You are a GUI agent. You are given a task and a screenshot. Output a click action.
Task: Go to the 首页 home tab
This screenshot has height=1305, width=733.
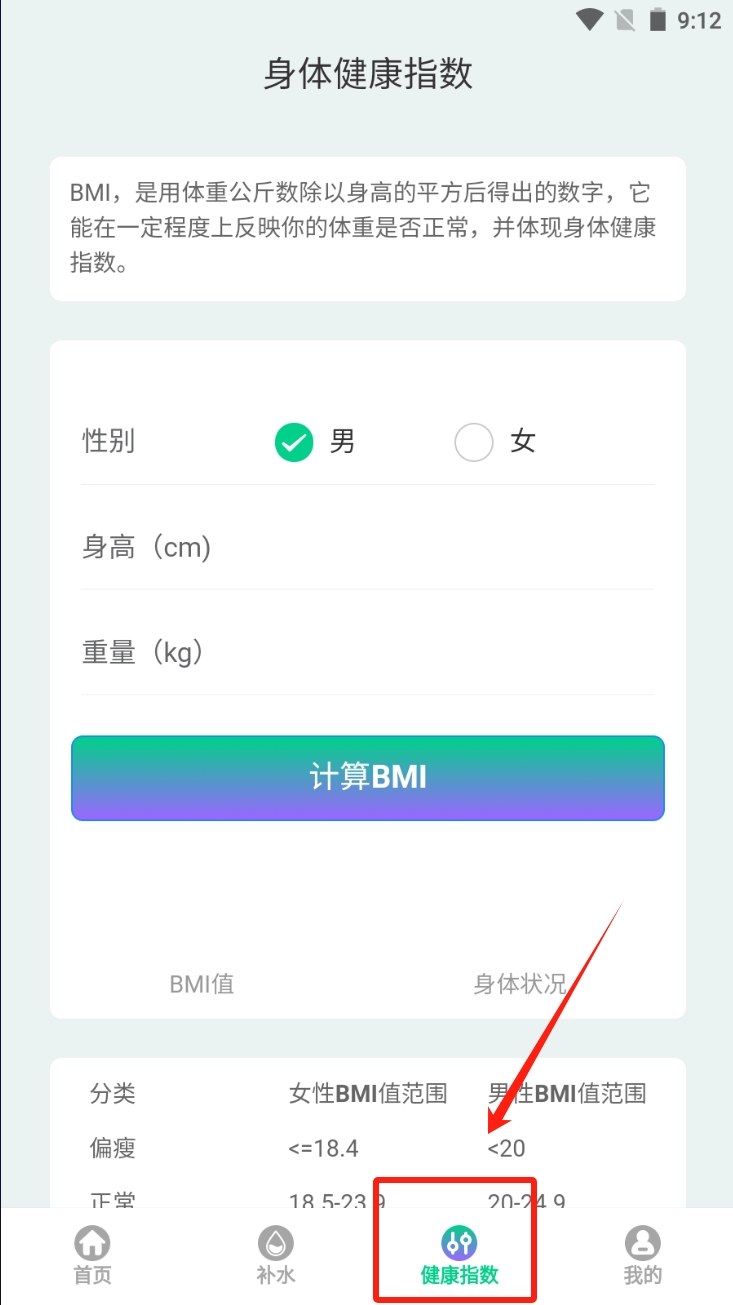click(93, 1255)
